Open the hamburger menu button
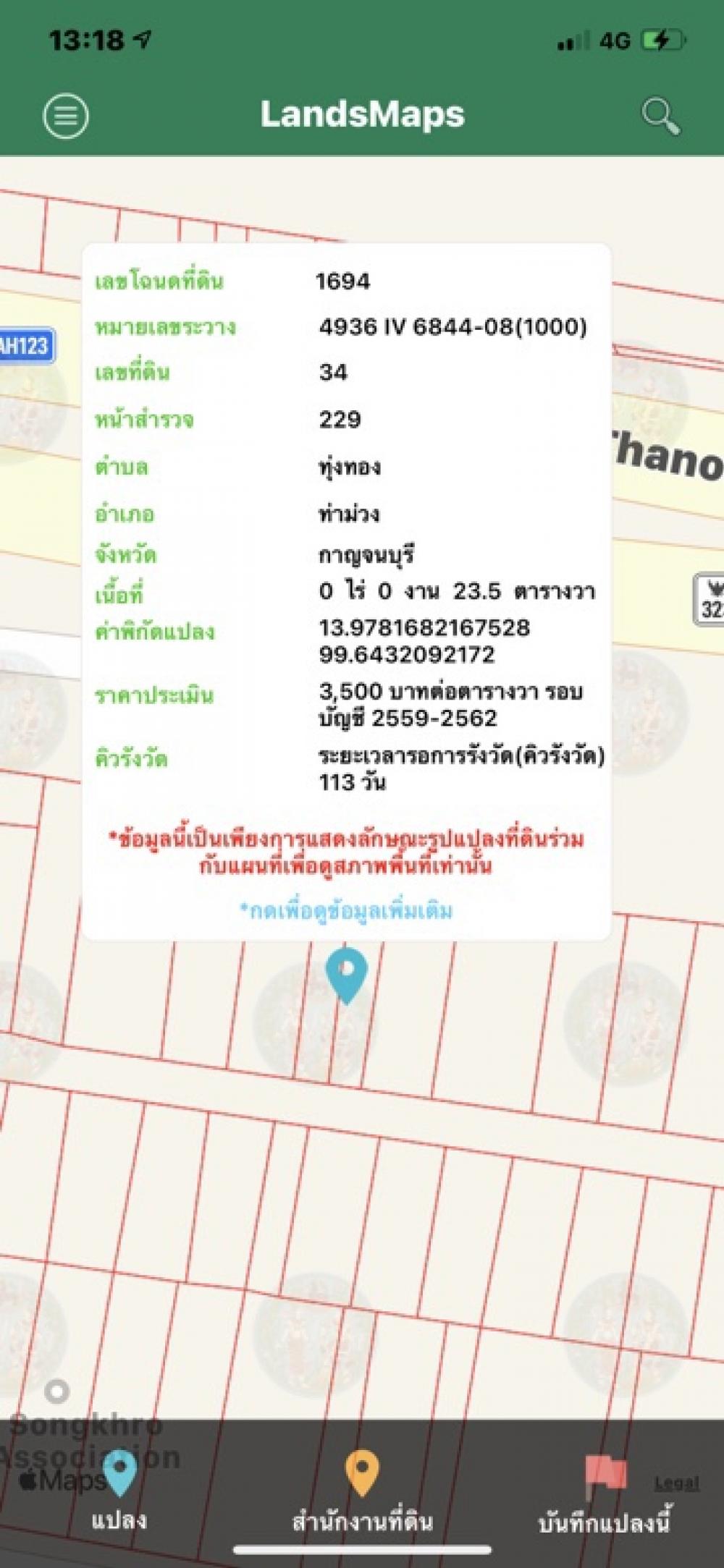Viewport: 724px width, 1568px height. (x=66, y=116)
